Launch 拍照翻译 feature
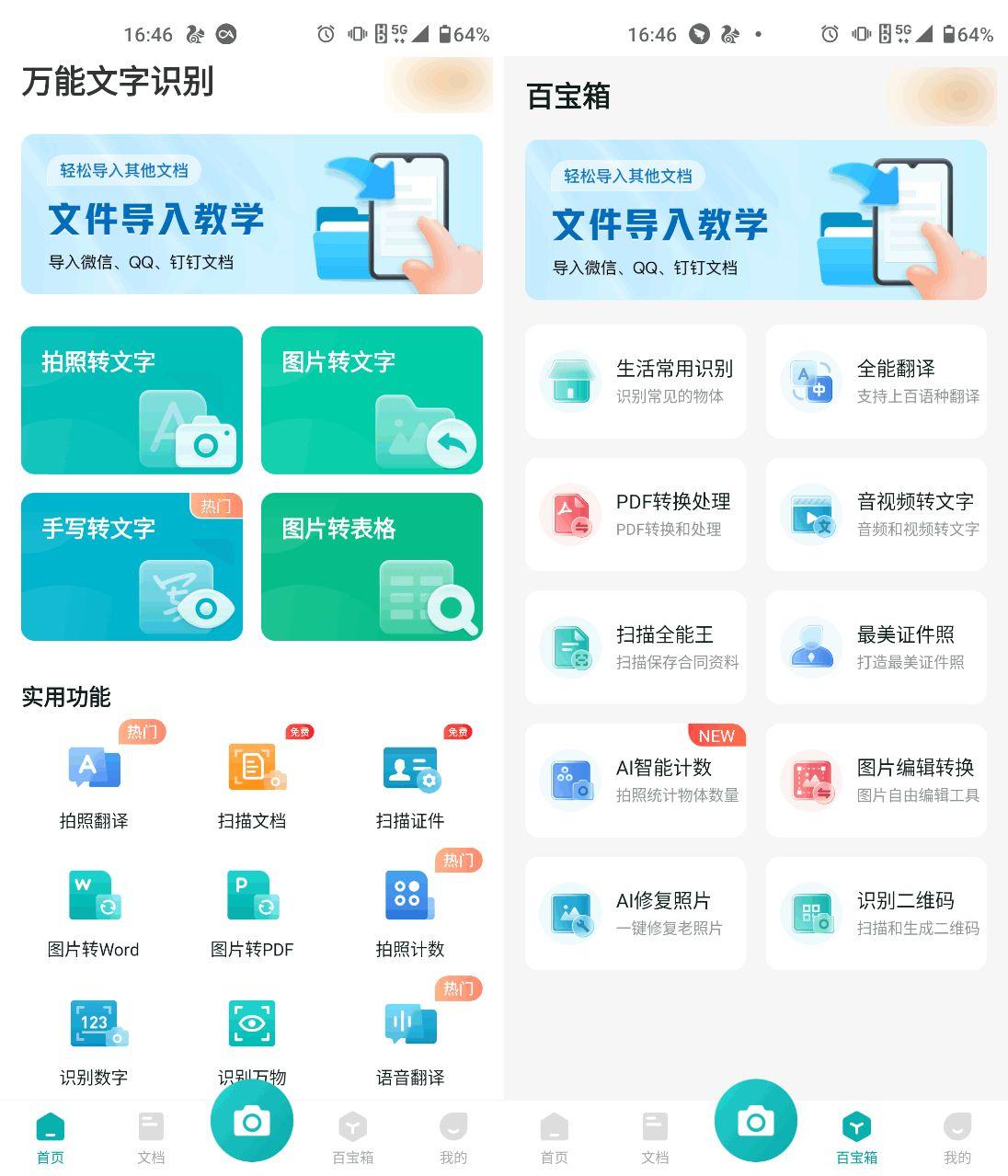The height and width of the screenshot is (1176, 1008). [94, 782]
